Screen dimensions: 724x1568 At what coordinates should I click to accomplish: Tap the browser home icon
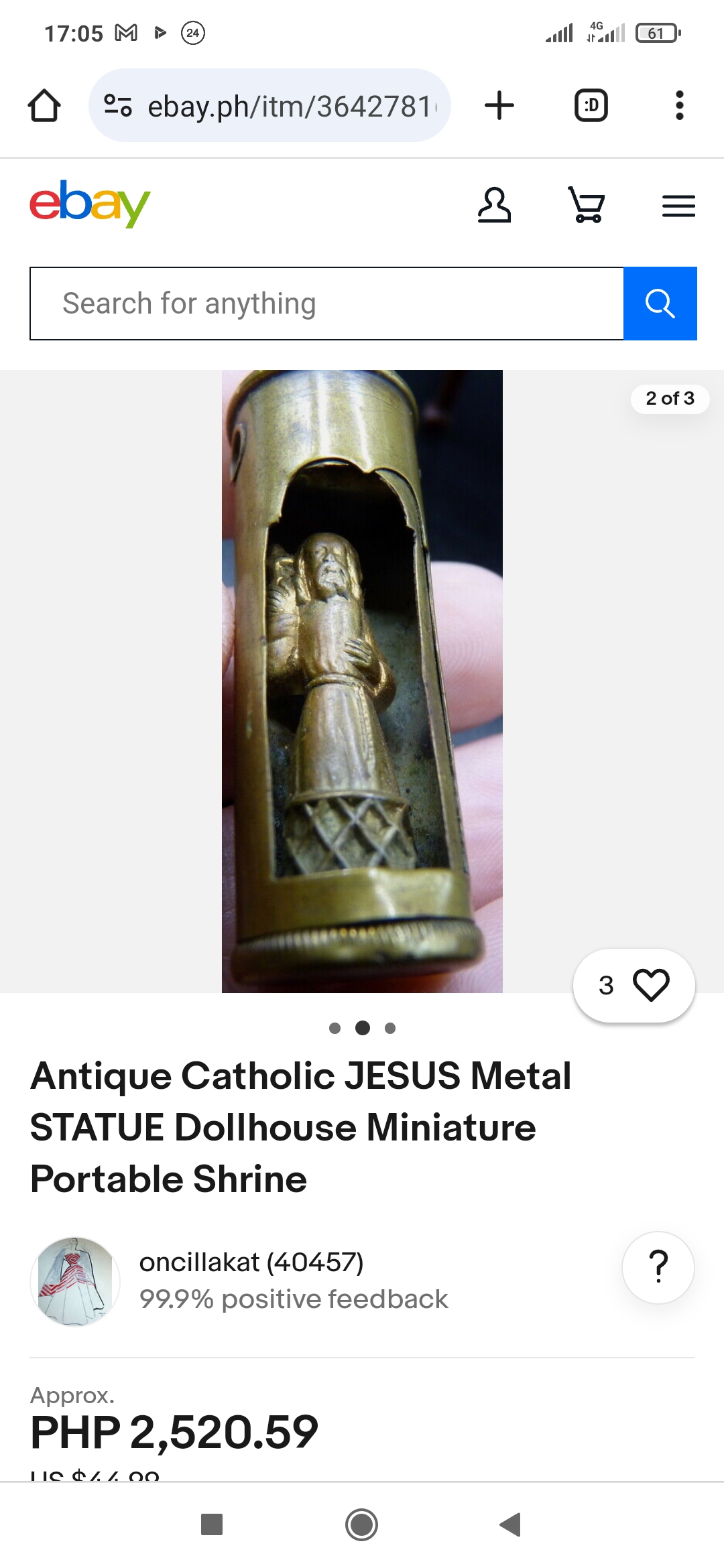coord(44,105)
